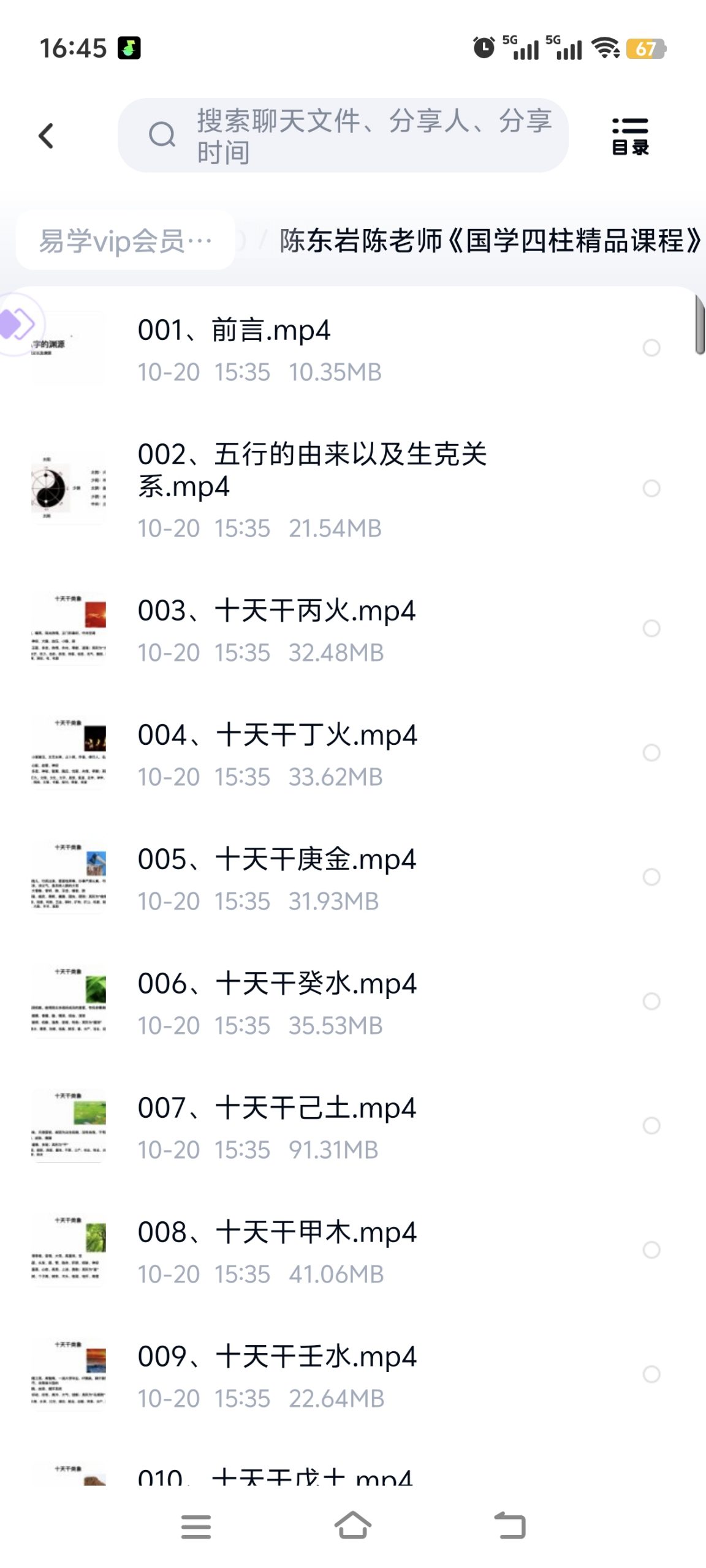This screenshot has height=1568, width=706.
Task: Tap the chat file search box
Action: [x=343, y=135]
